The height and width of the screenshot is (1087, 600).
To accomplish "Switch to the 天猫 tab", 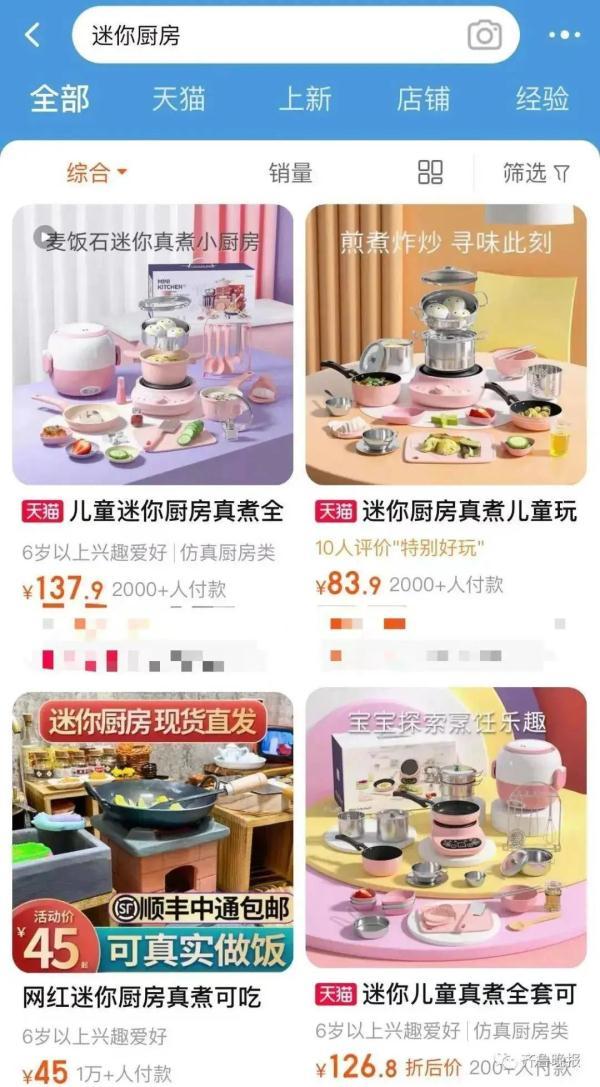I will click(179, 98).
